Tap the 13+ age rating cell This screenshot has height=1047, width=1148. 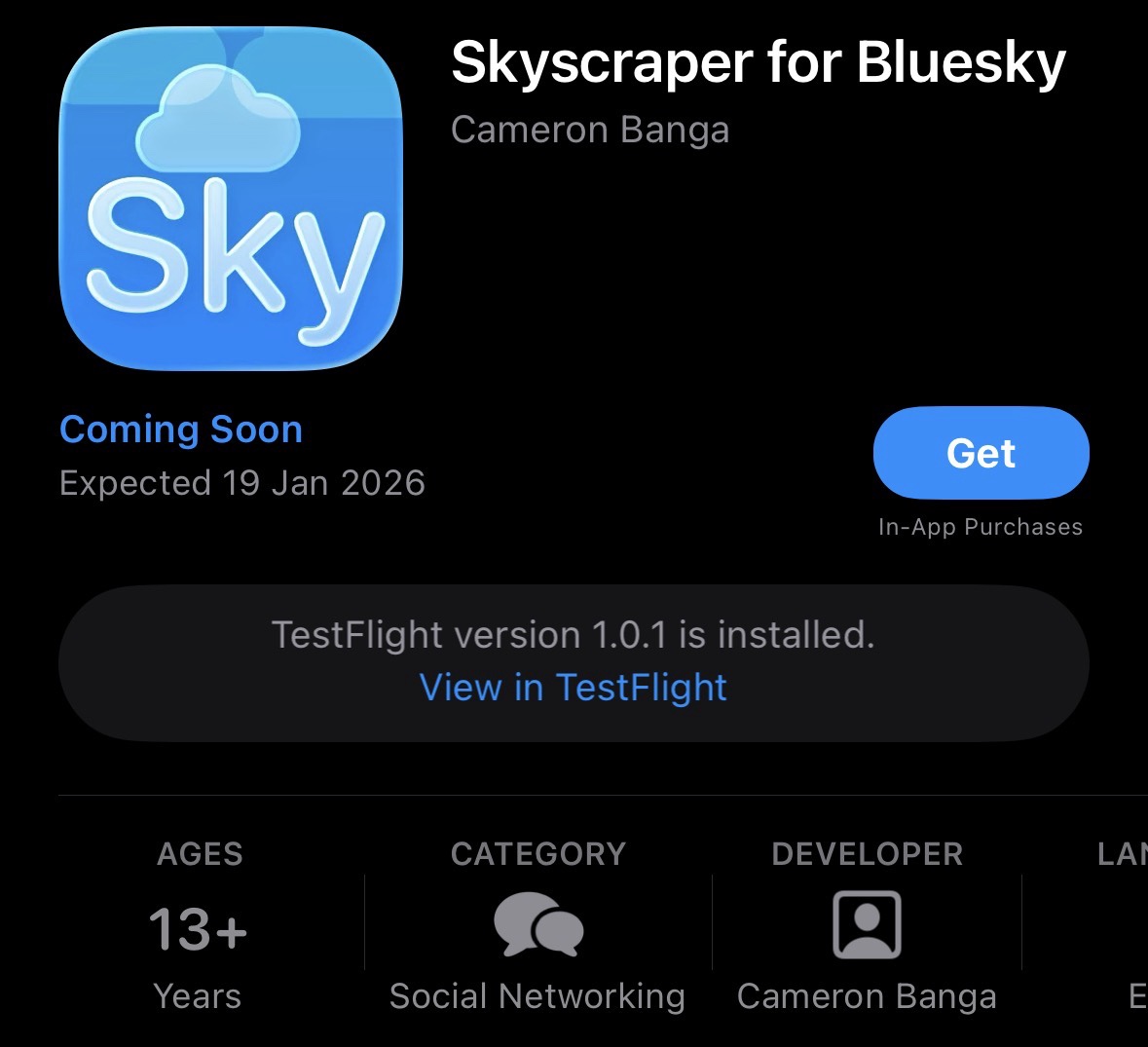click(x=199, y=925)
